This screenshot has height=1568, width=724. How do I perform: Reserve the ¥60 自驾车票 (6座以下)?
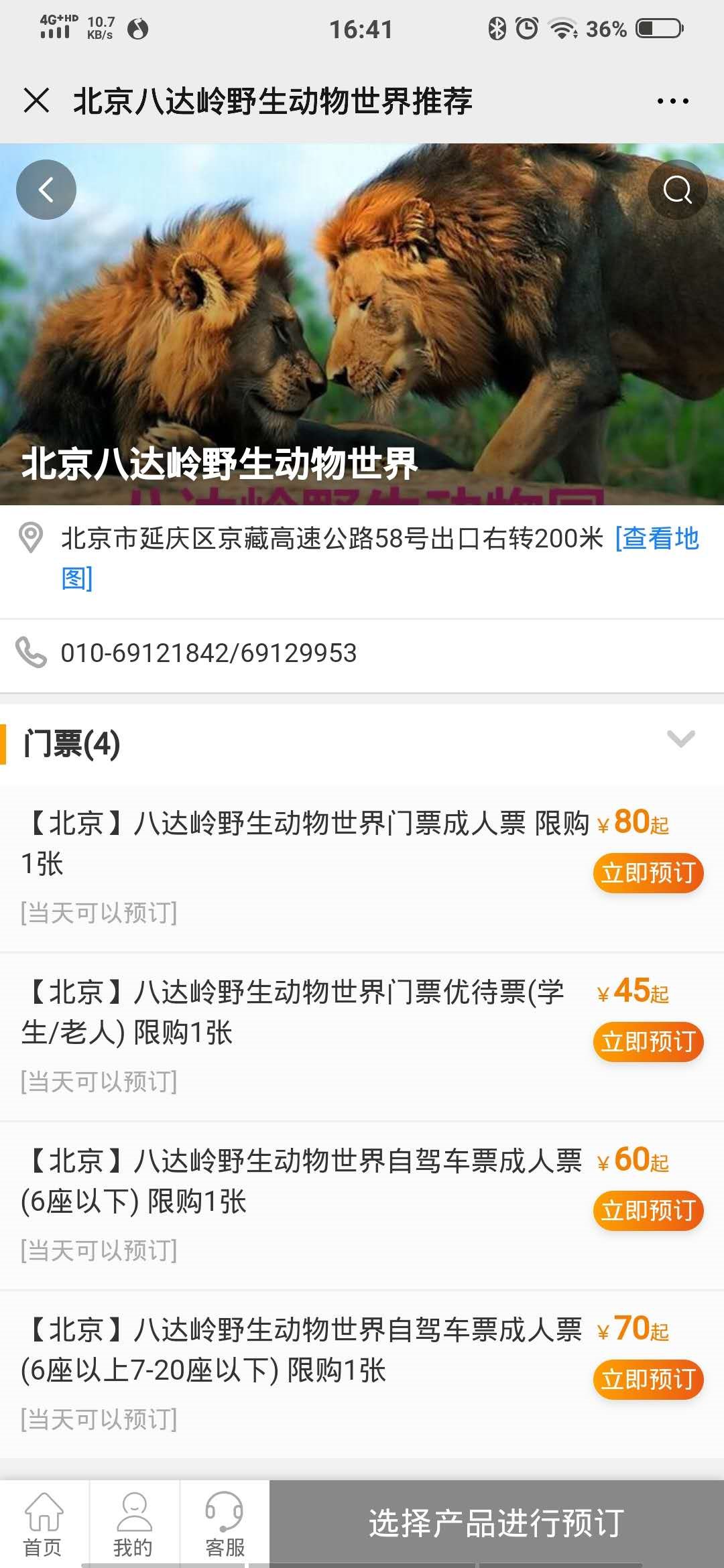tap(648, 1211)
